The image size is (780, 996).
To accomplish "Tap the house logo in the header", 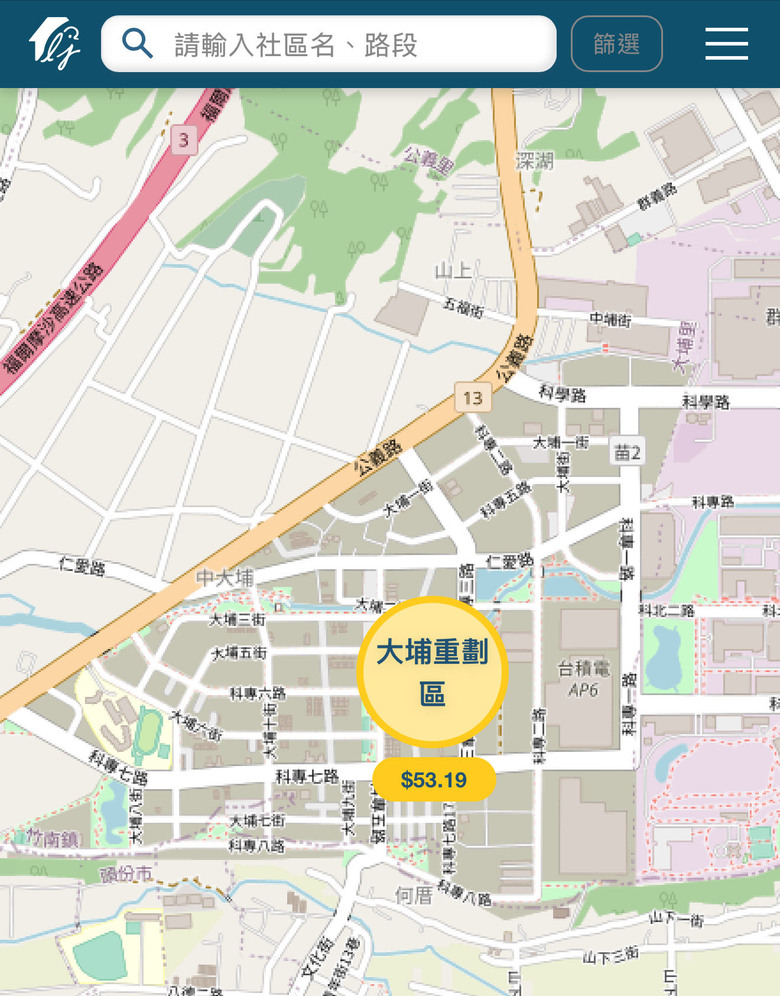I will 54,44.
